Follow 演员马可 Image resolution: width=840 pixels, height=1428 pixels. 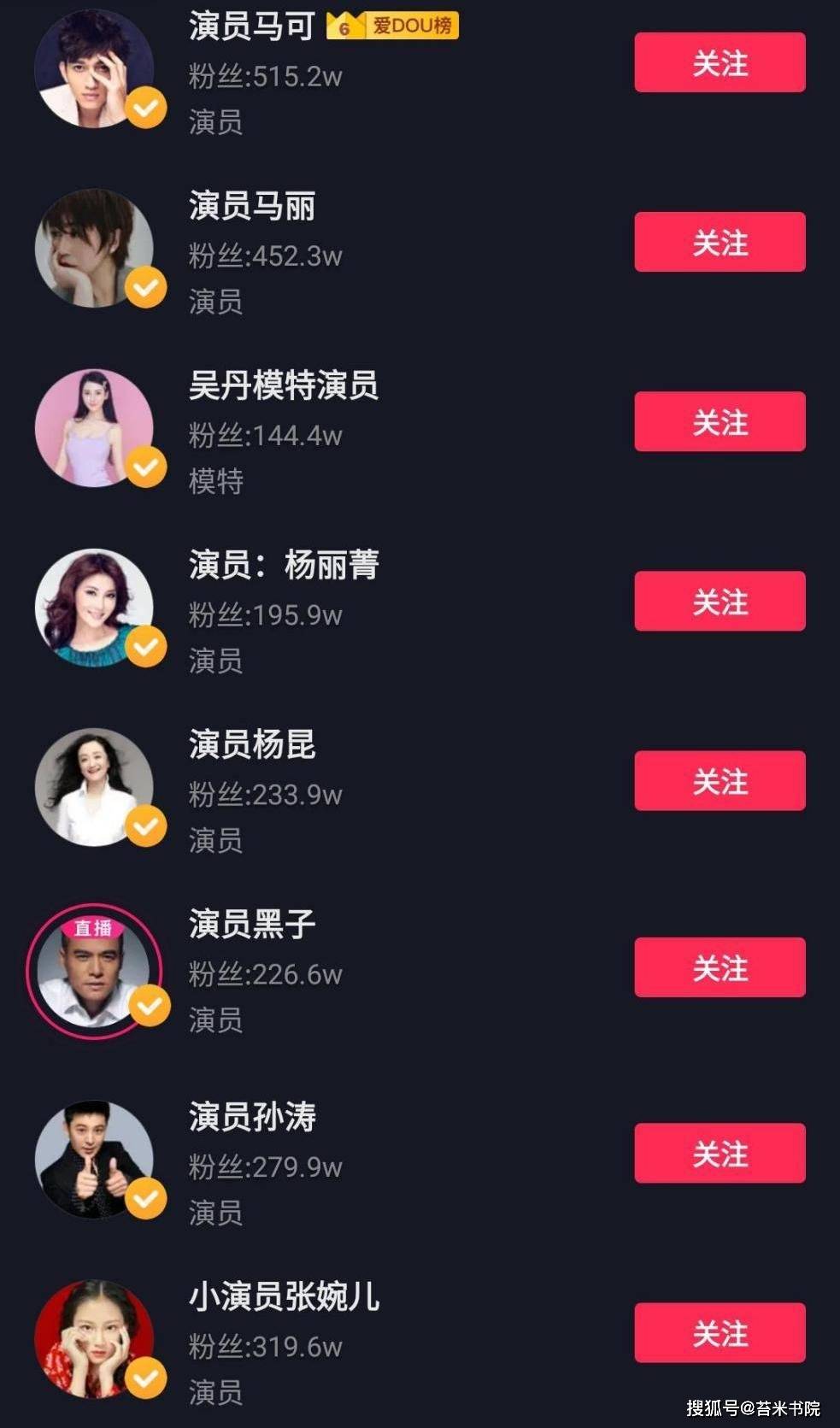[720, 62]
